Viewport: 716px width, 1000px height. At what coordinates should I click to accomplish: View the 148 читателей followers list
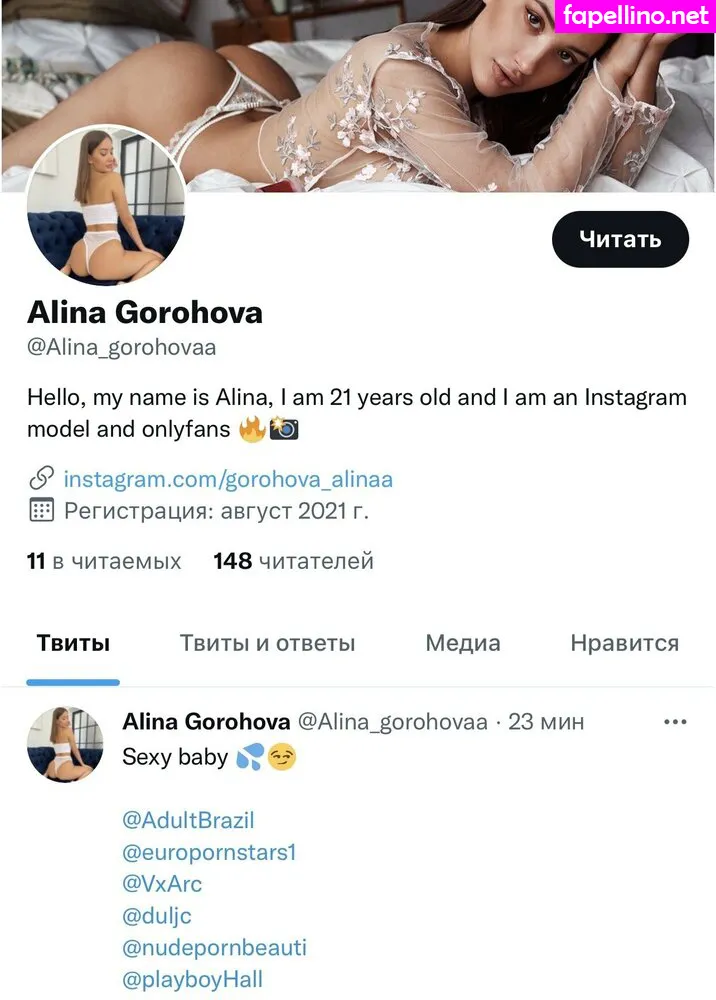point(293,561)
